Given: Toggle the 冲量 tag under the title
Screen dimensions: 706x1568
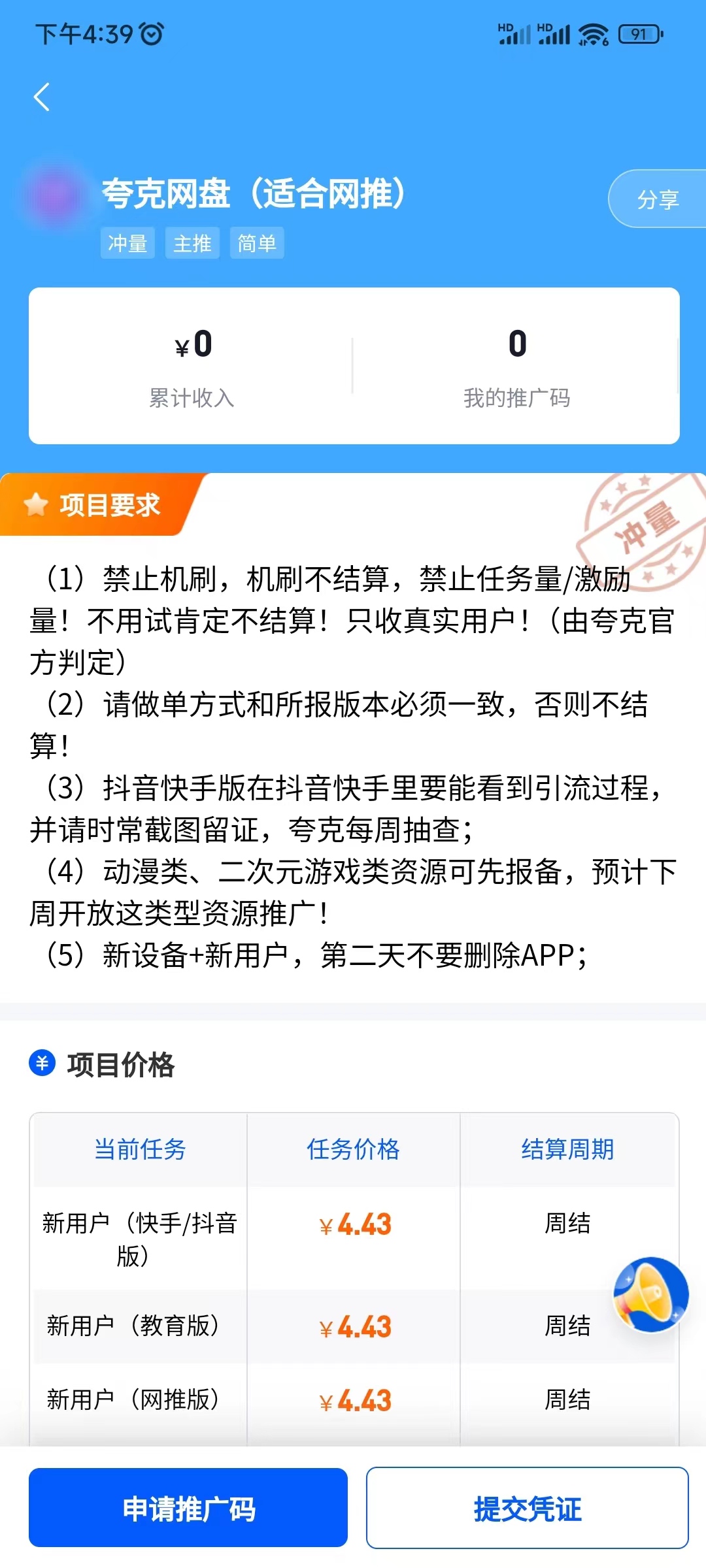Looking at the screenshot, I should (x=127, y=243).
